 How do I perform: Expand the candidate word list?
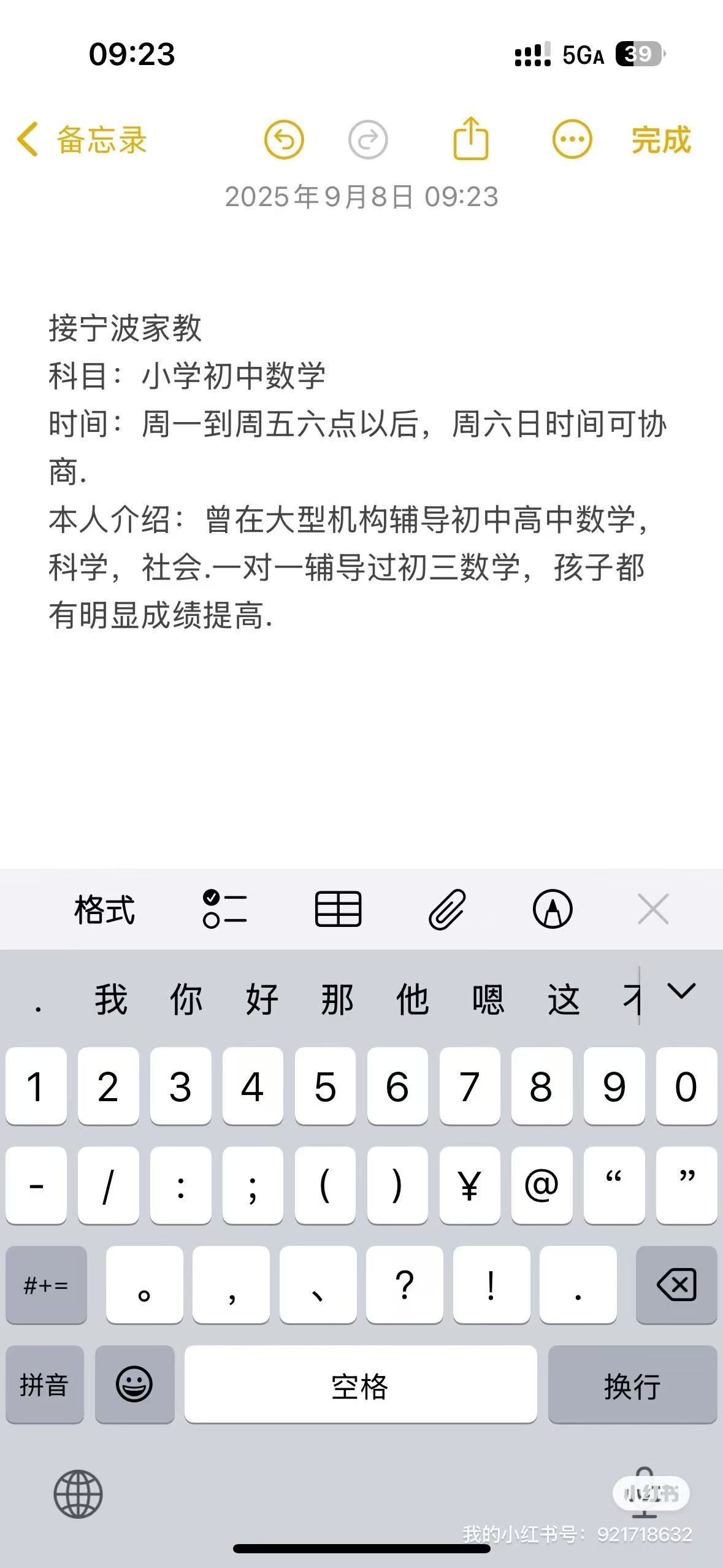click(x=681, y=991)
